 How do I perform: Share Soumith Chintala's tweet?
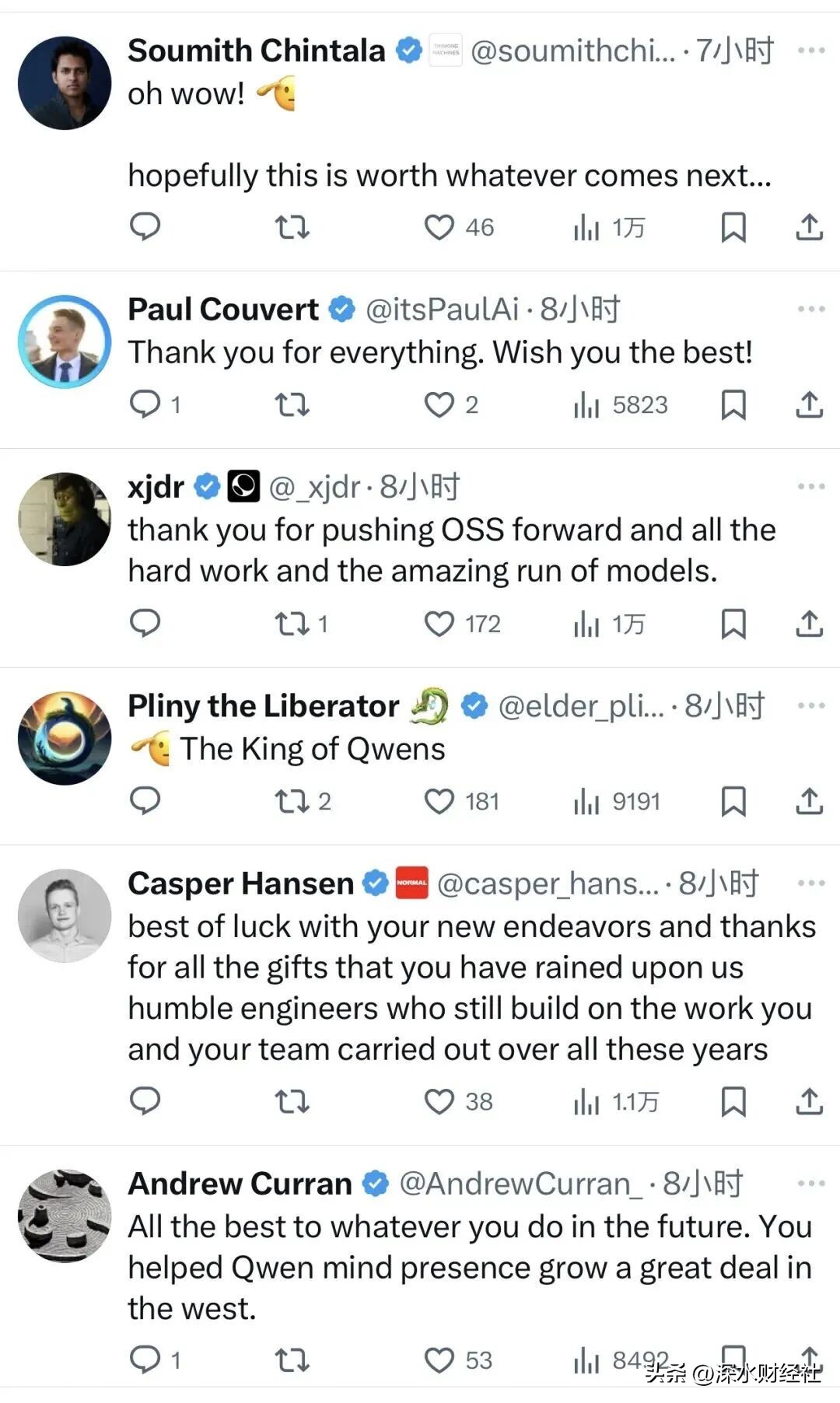click(809, 227)
